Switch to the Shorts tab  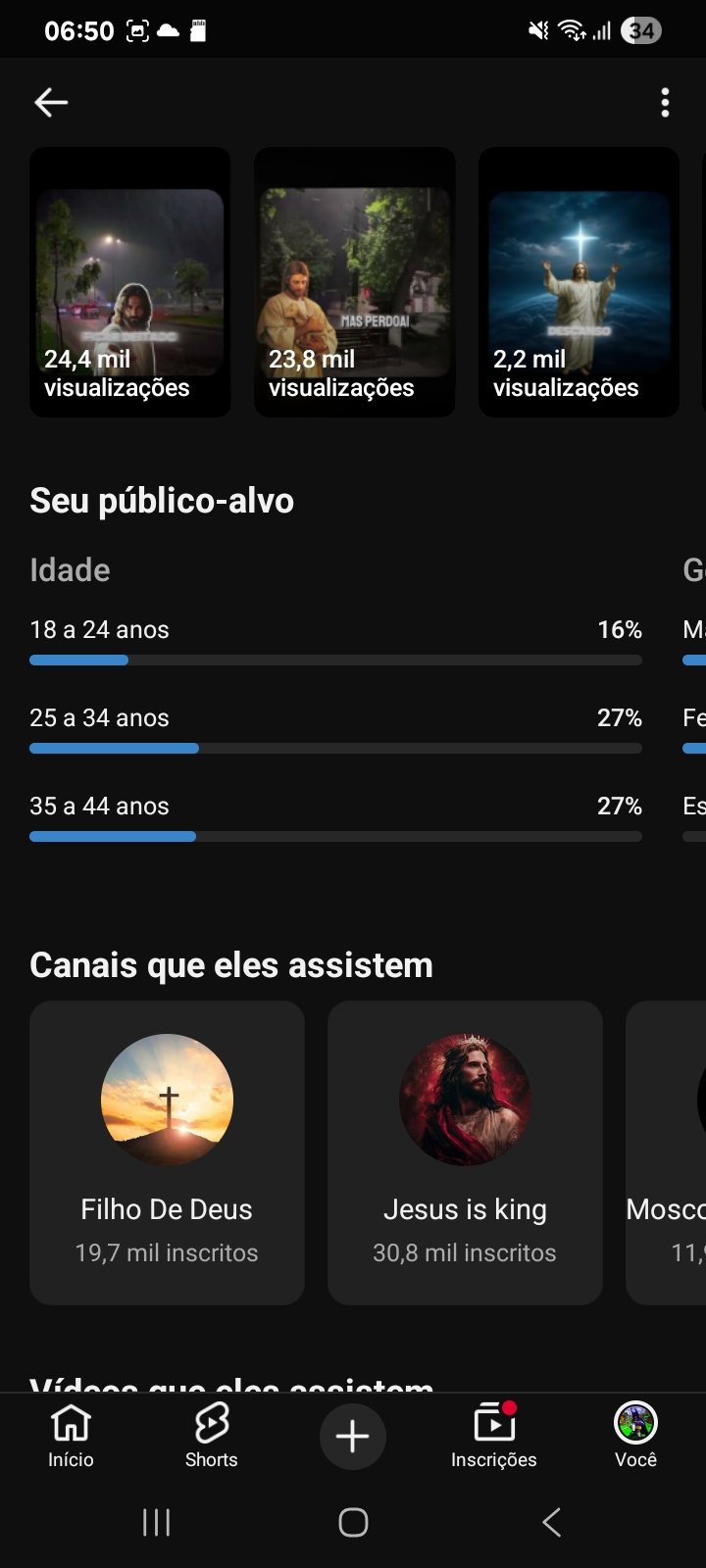coord(212,1436)
